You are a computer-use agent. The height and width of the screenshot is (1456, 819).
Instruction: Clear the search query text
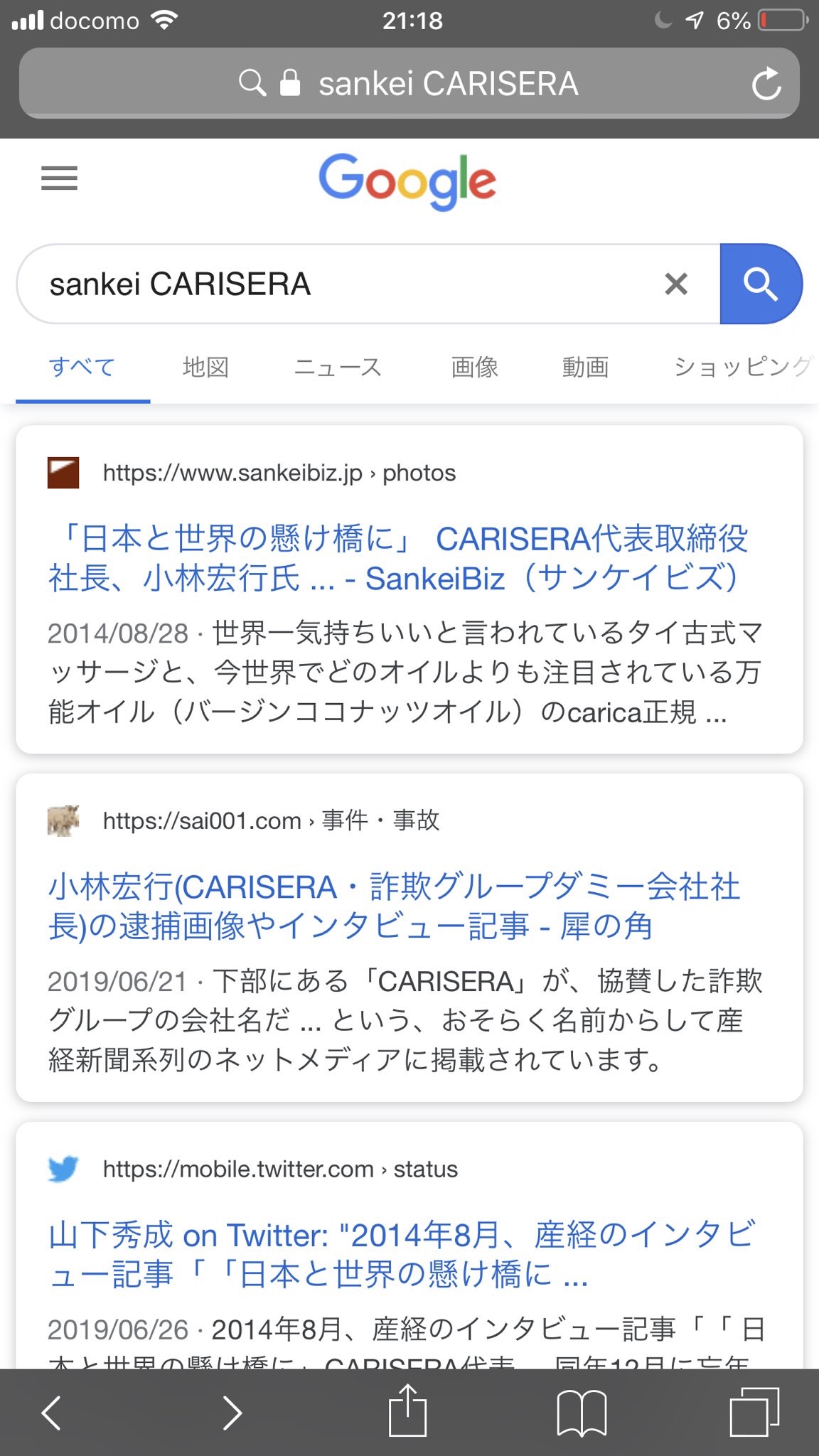pyautogui.click(x=675, y=284)
